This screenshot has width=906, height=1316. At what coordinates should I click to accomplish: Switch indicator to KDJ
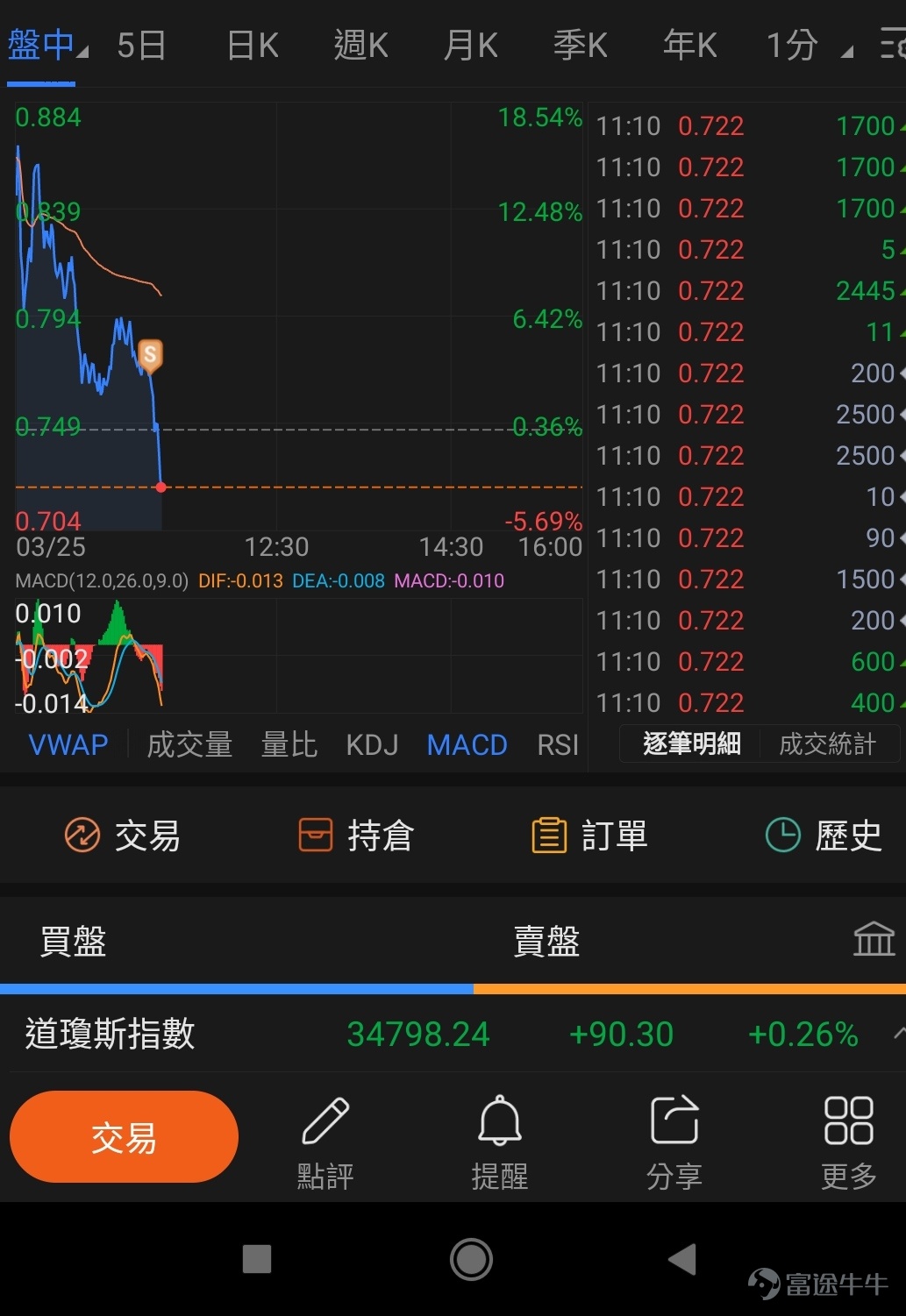(372, 745)
